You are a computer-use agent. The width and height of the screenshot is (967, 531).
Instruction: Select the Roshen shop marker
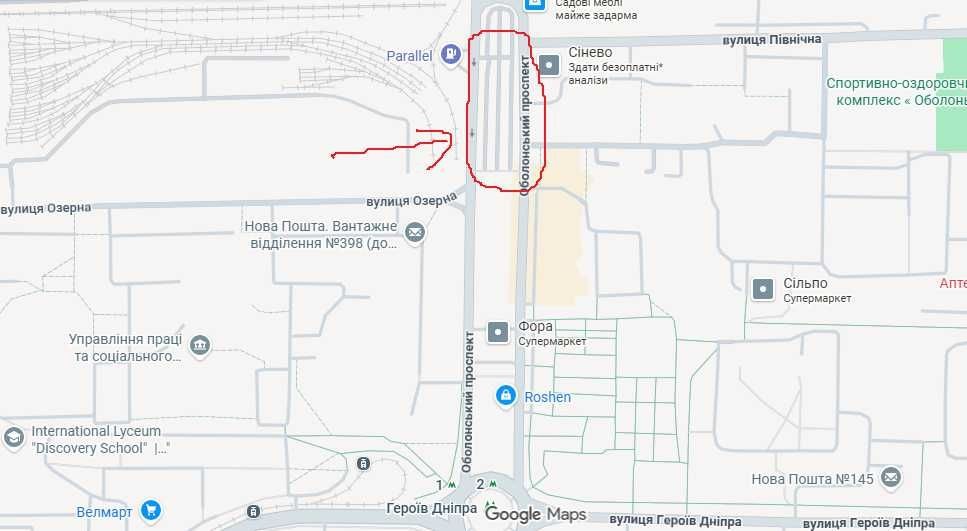click(x=507, y=397)
